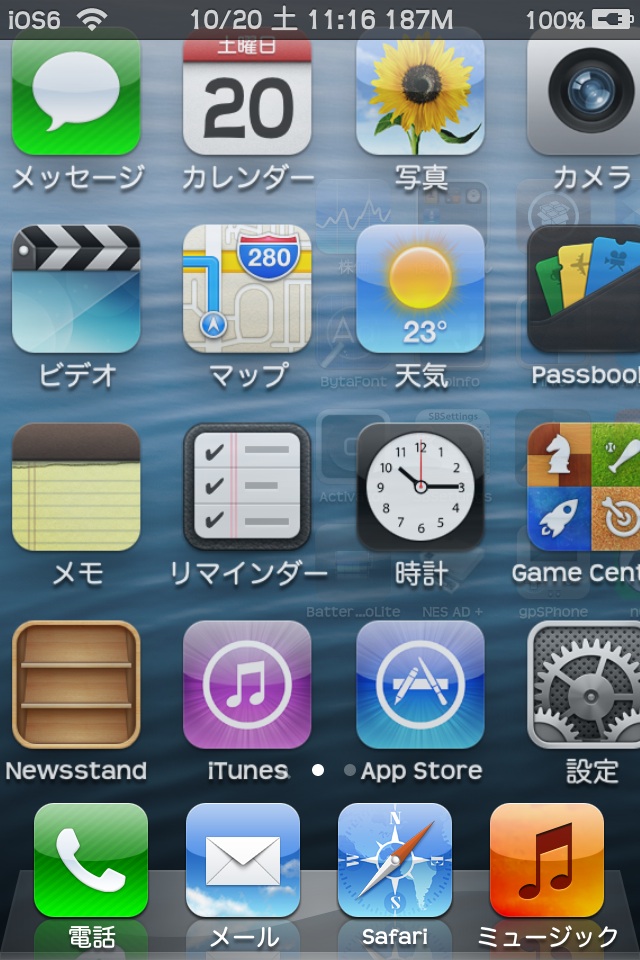Open 設定 settings

[586, 685]
